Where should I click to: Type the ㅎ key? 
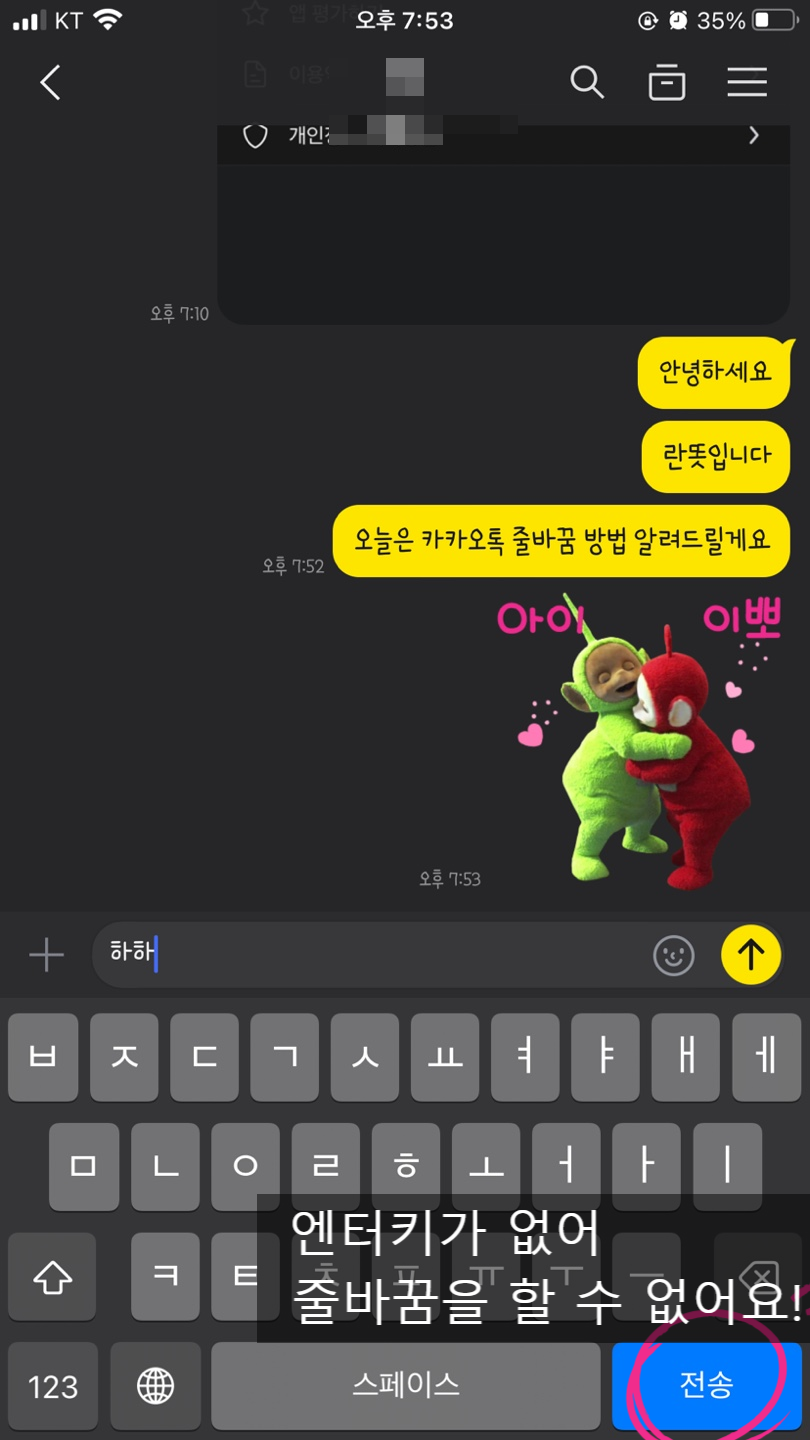pos(405,1167)
